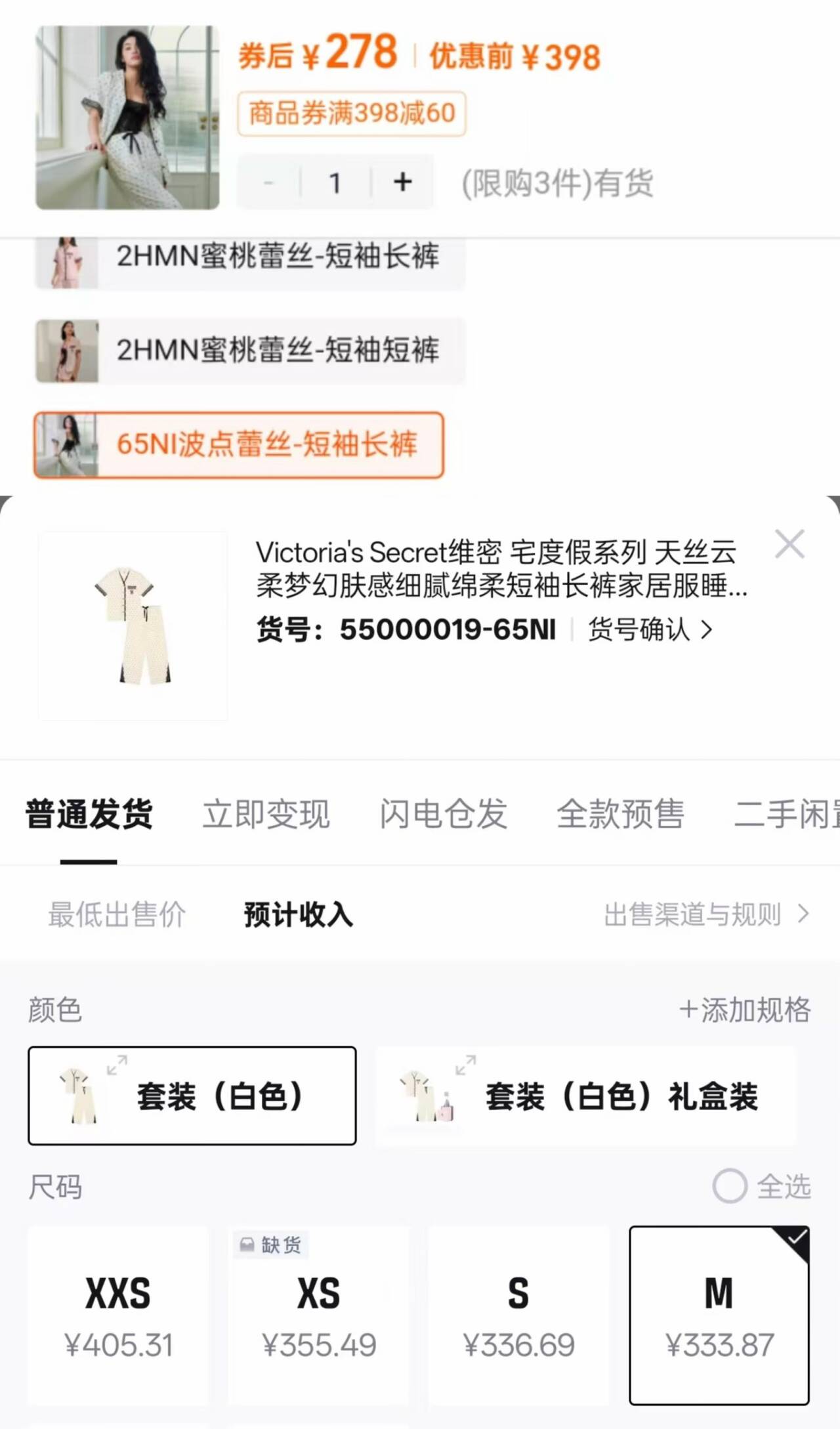Tap 添加规格 to add specification
This screenshot has width=840, height=1429.
click(745, 1010)
